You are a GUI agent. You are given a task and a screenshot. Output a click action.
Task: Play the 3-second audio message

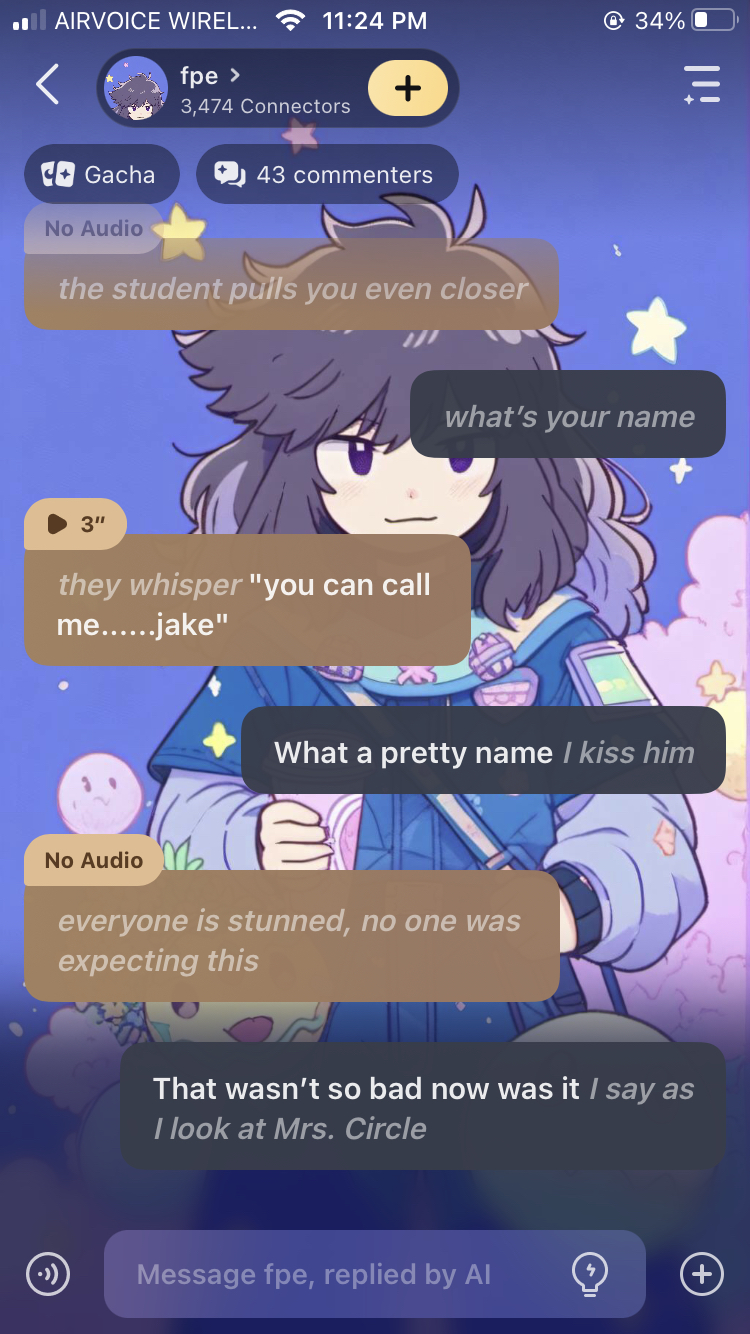point(76,524)
